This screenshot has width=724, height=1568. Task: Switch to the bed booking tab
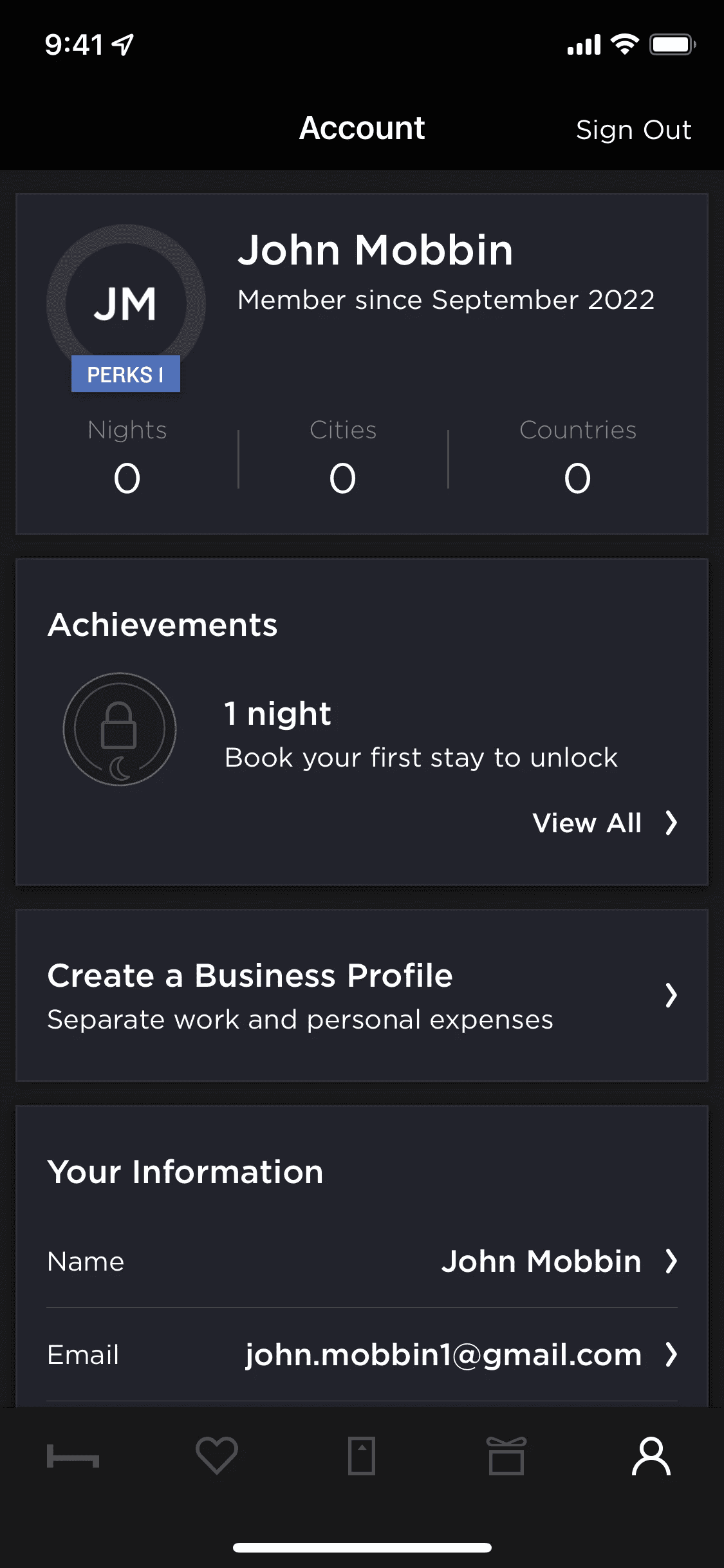[73, 1456]
